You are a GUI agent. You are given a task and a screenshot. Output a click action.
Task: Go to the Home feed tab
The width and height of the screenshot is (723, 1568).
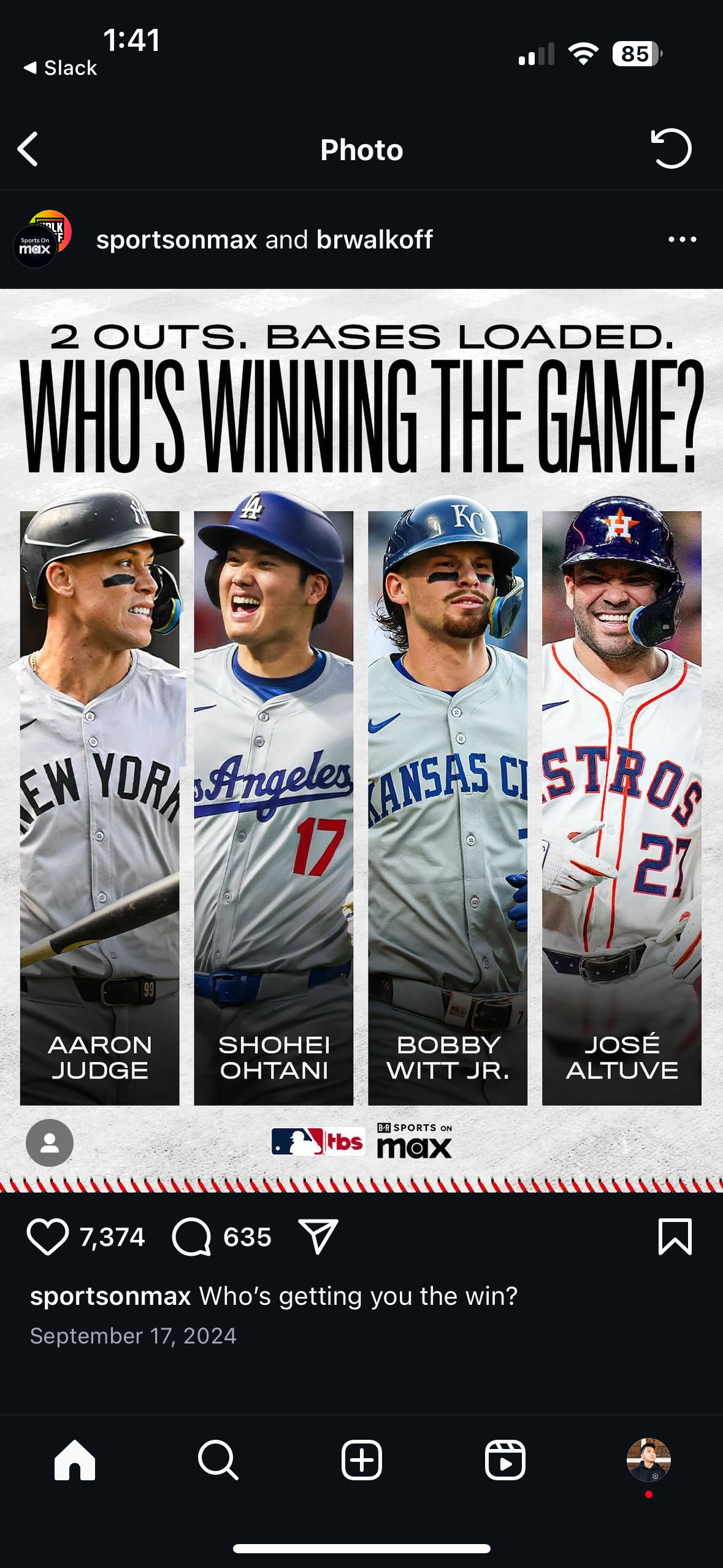click(75, 1460)
